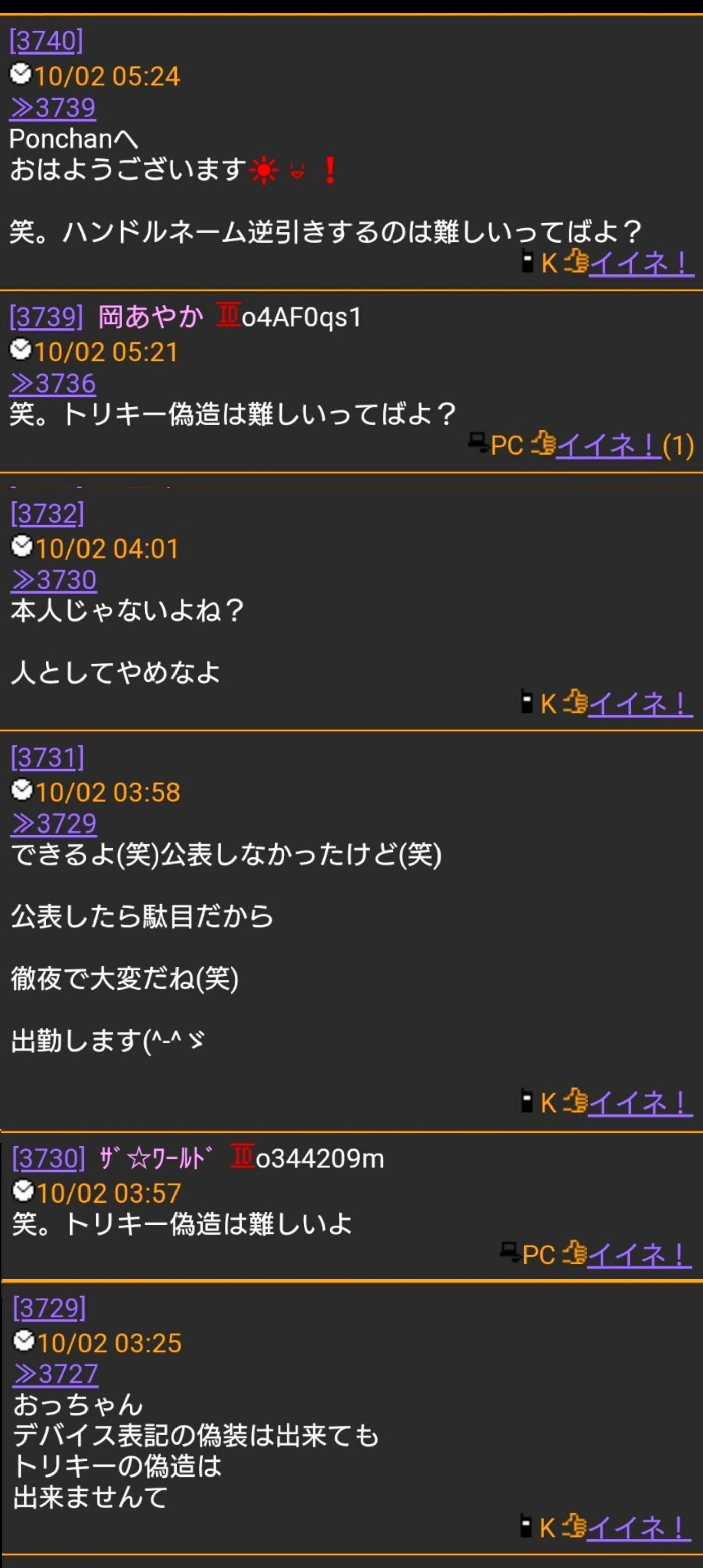The height and width of the screenshot is (1568, 703).
Task: Like post 3731 with イイネ!
Action: point(640,1102)
